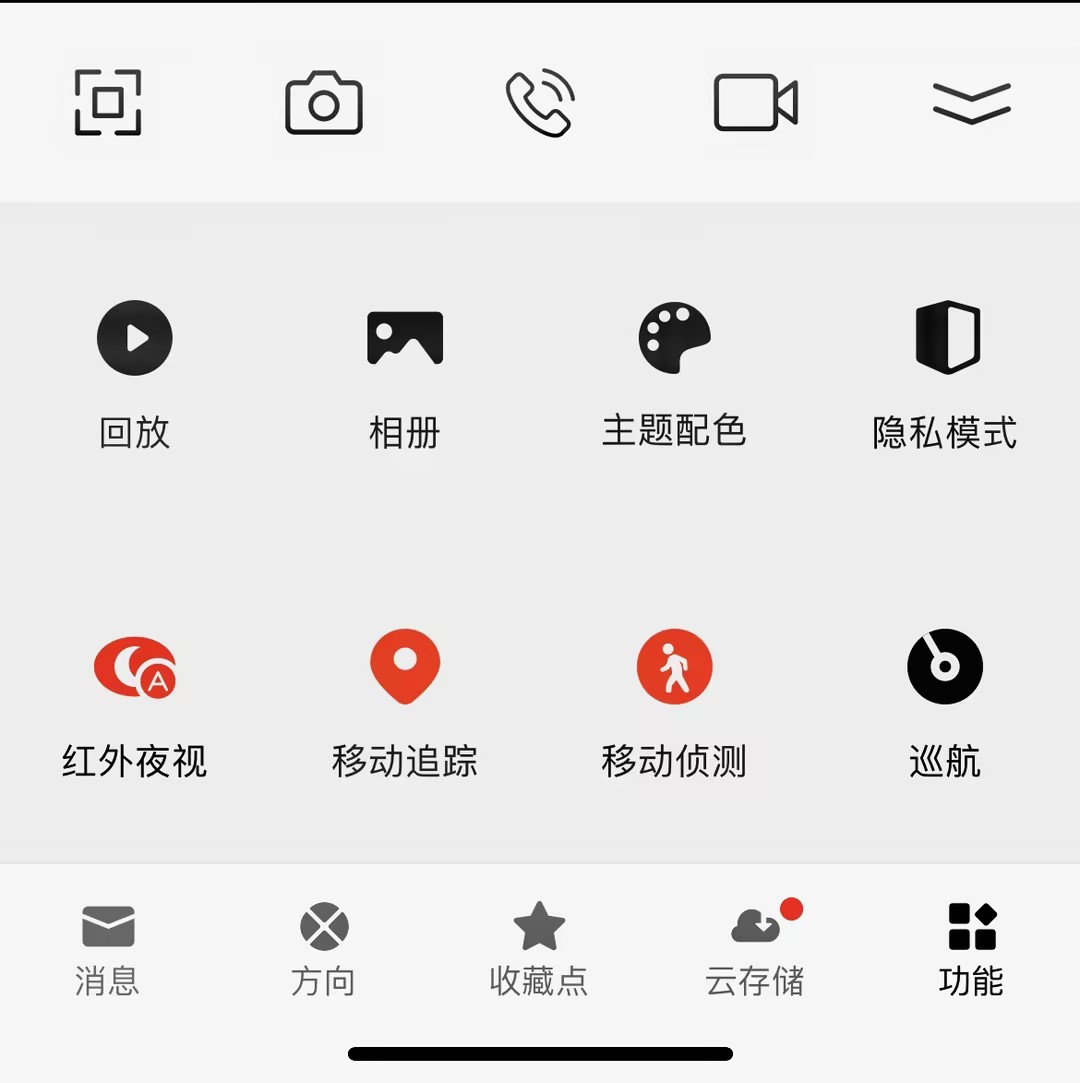Collapse the panel with the double chevron
The height and width of the screenshot is (1083, 1080).
point(972,102)
